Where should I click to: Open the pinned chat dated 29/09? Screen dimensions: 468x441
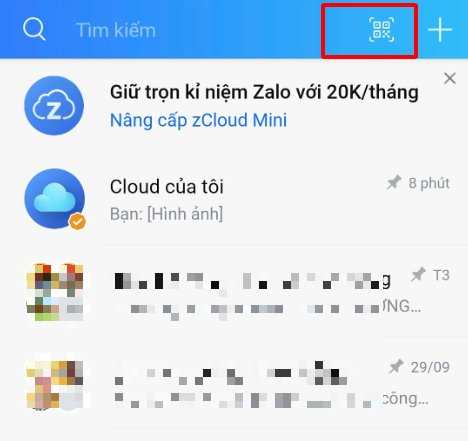(234, 383)
